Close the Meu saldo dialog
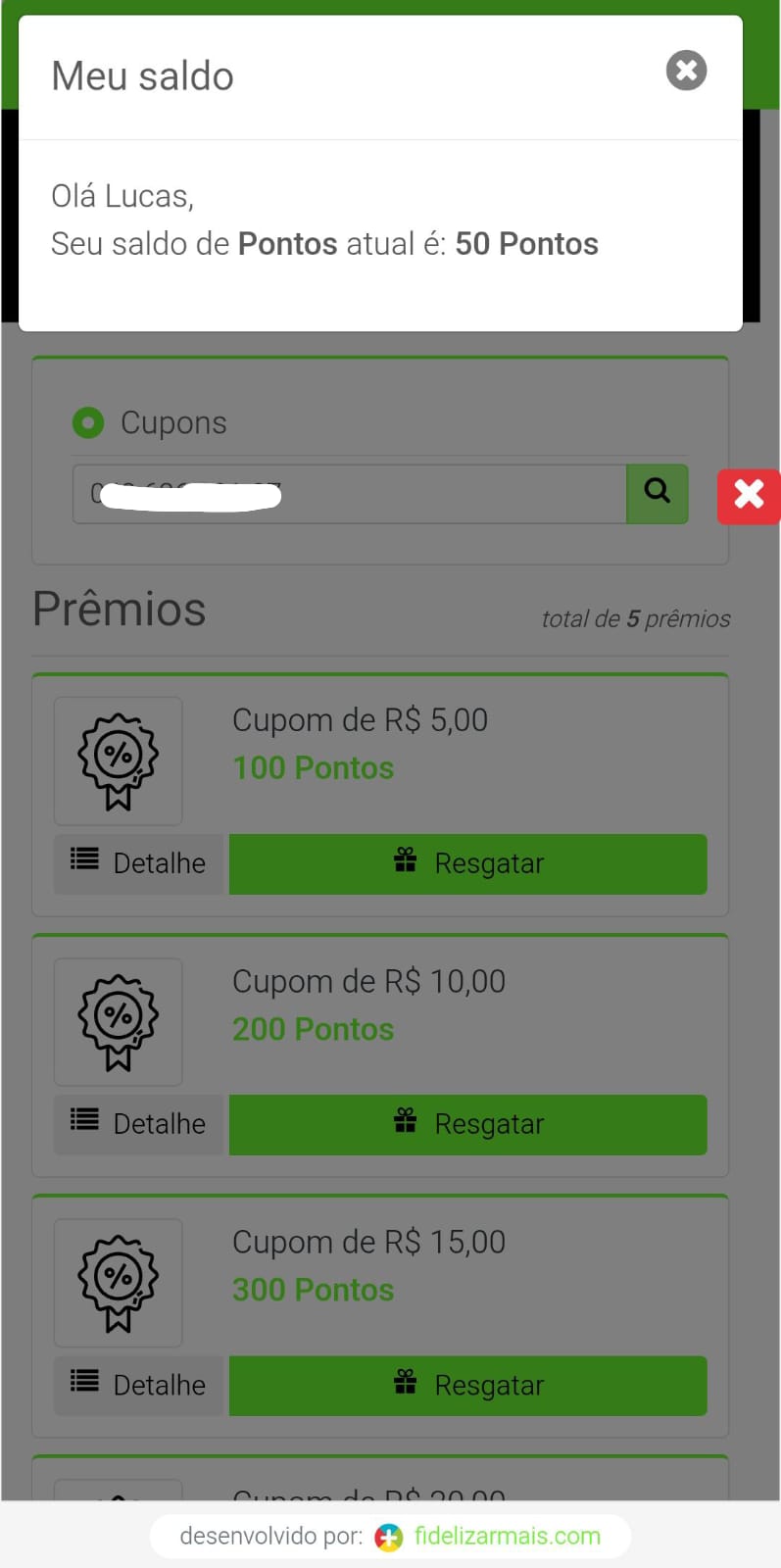This screenshot has width=781, height=1568. point(686,71)
